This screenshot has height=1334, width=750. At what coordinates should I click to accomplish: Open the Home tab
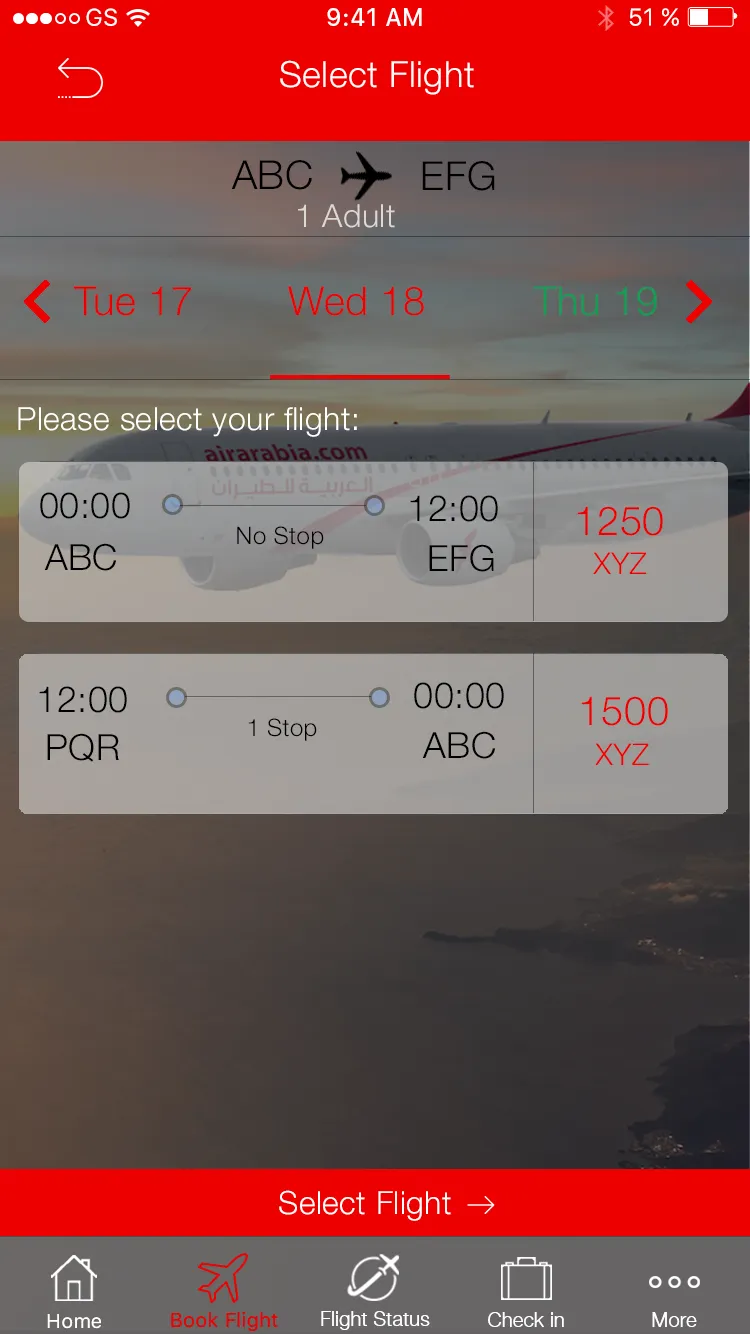click(x=74, y=1292)
